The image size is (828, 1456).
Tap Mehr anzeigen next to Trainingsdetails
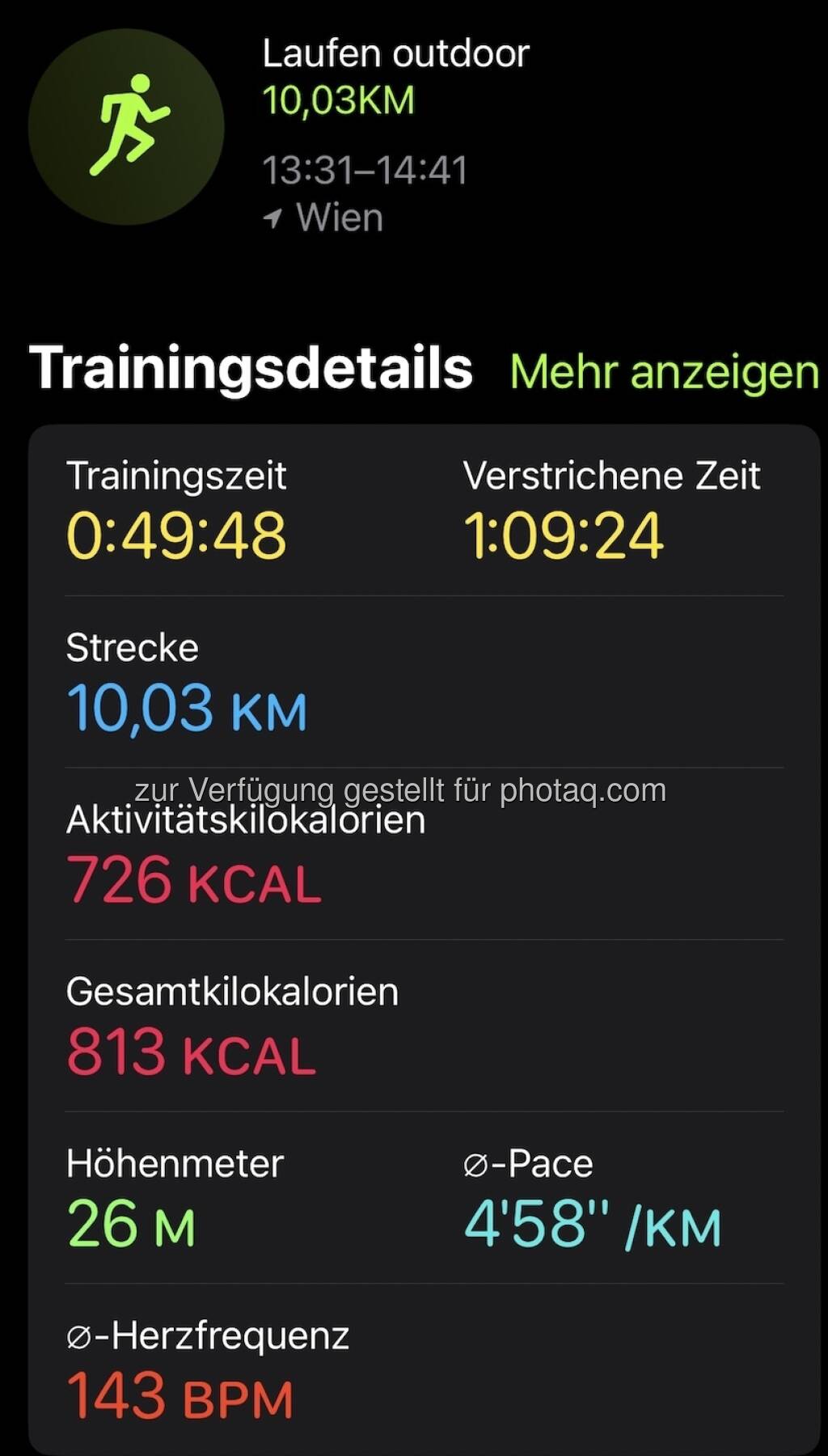point(664,372)
